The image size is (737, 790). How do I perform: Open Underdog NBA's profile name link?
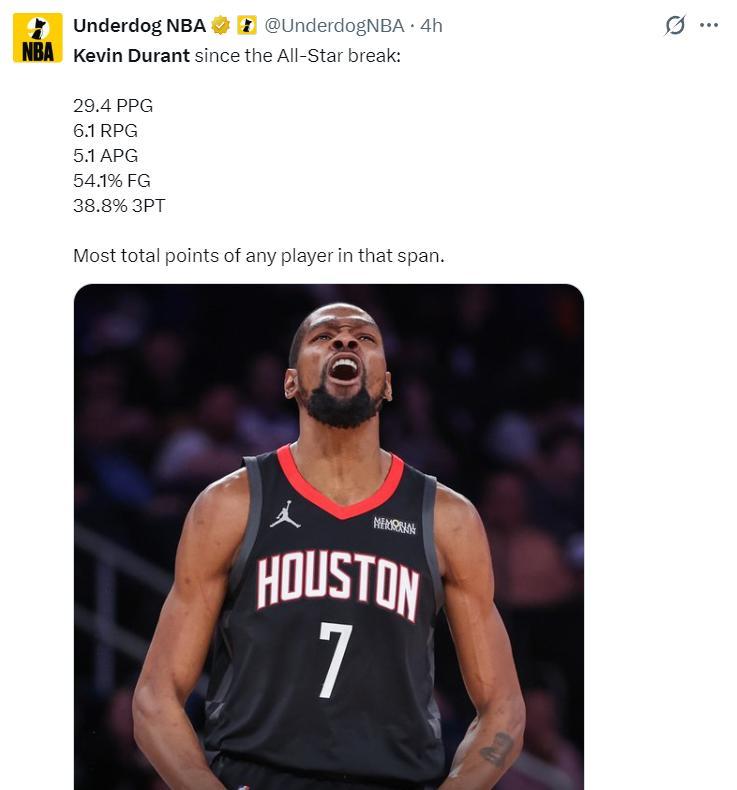[x=139, y=26]
